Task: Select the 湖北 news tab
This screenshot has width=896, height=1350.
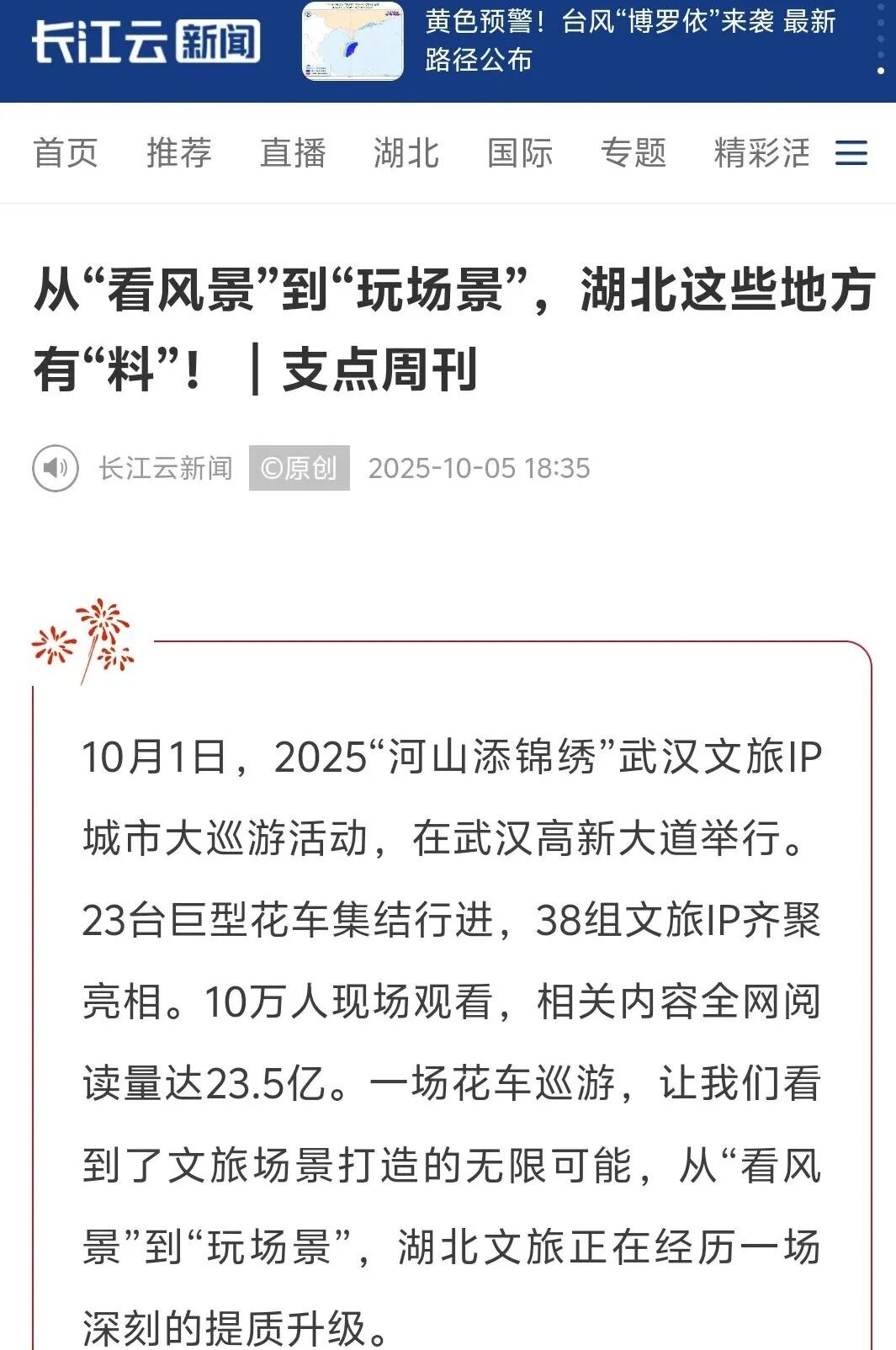Action: click(406, 153)
